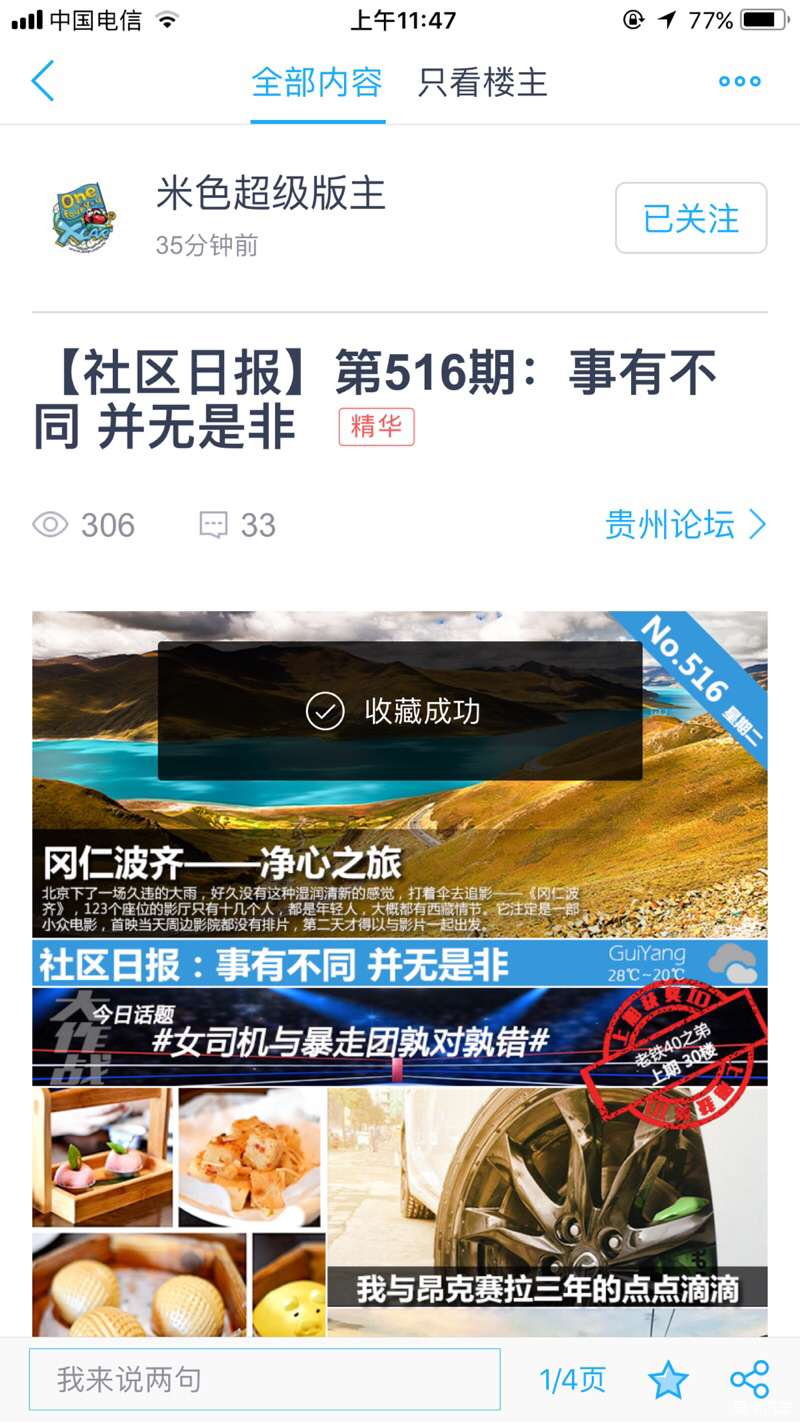Open 米色超级版主's profile avatar
The height and width of the screenshot is (1422, 800).
point(84,217)
